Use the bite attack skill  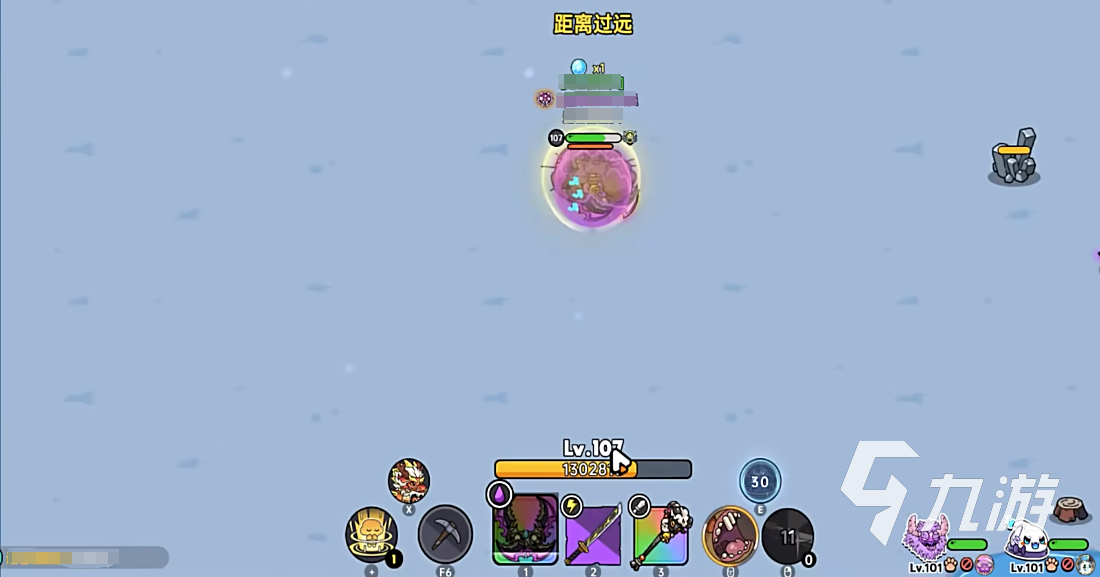(728, 535)
